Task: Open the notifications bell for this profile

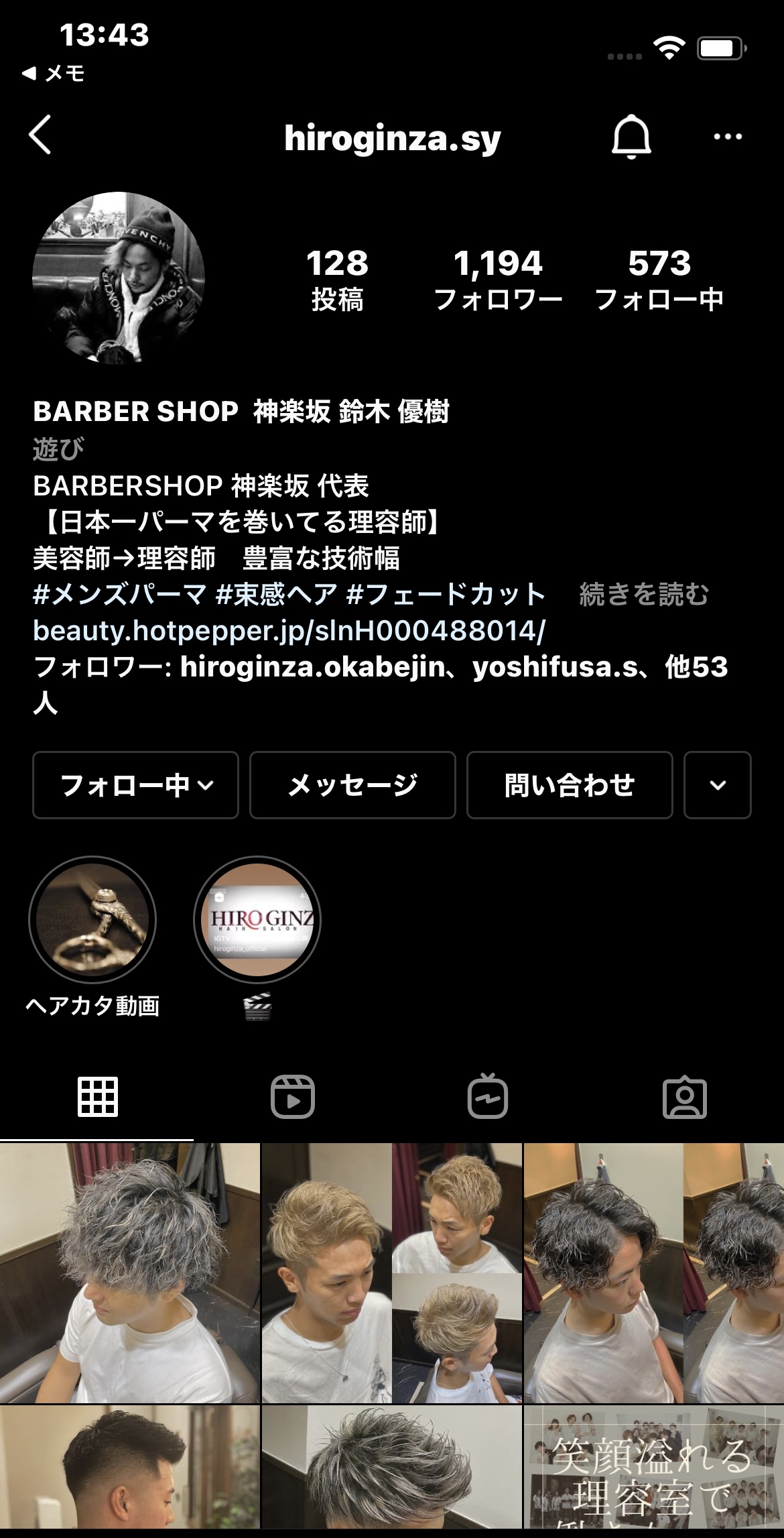Action: (631, 137)
